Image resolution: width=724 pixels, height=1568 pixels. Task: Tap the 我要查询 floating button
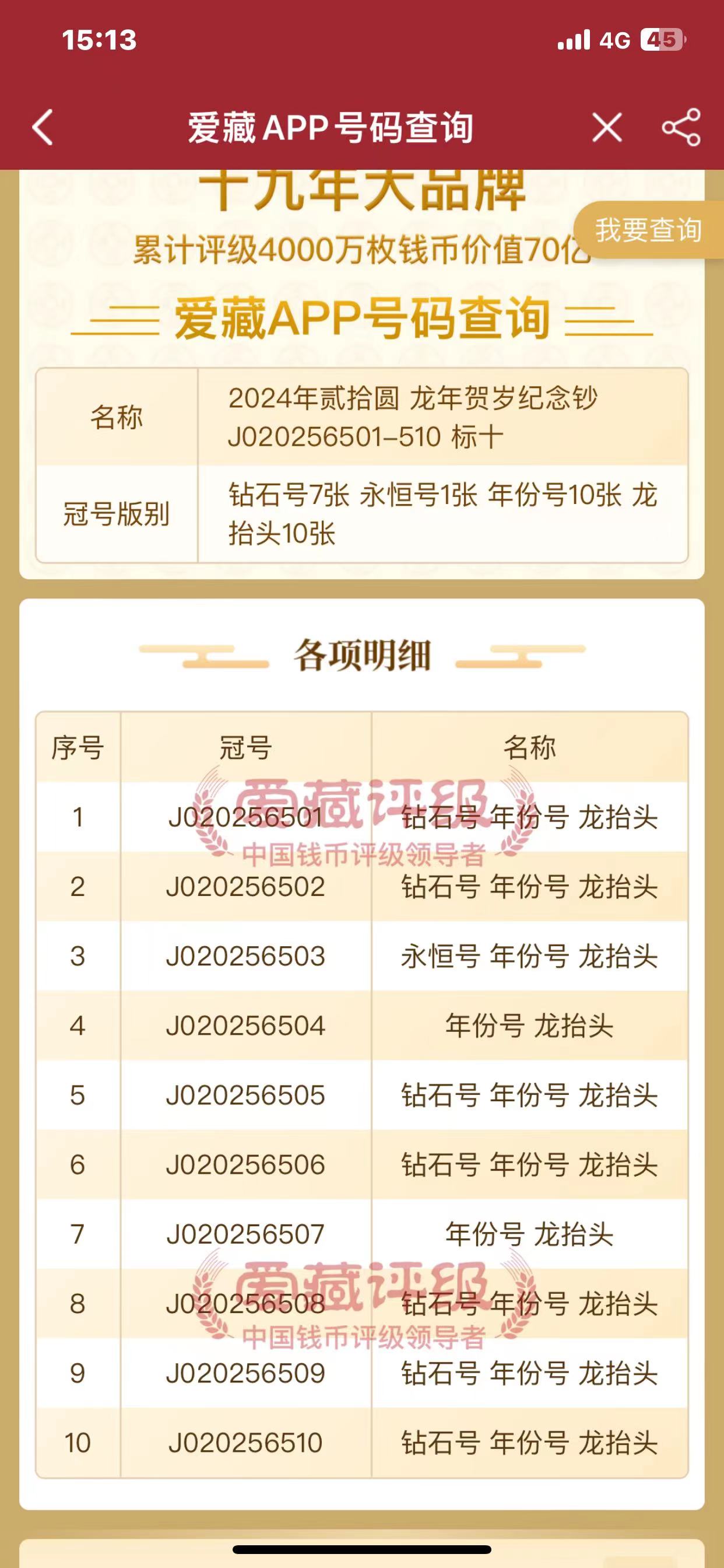[648, 230]
